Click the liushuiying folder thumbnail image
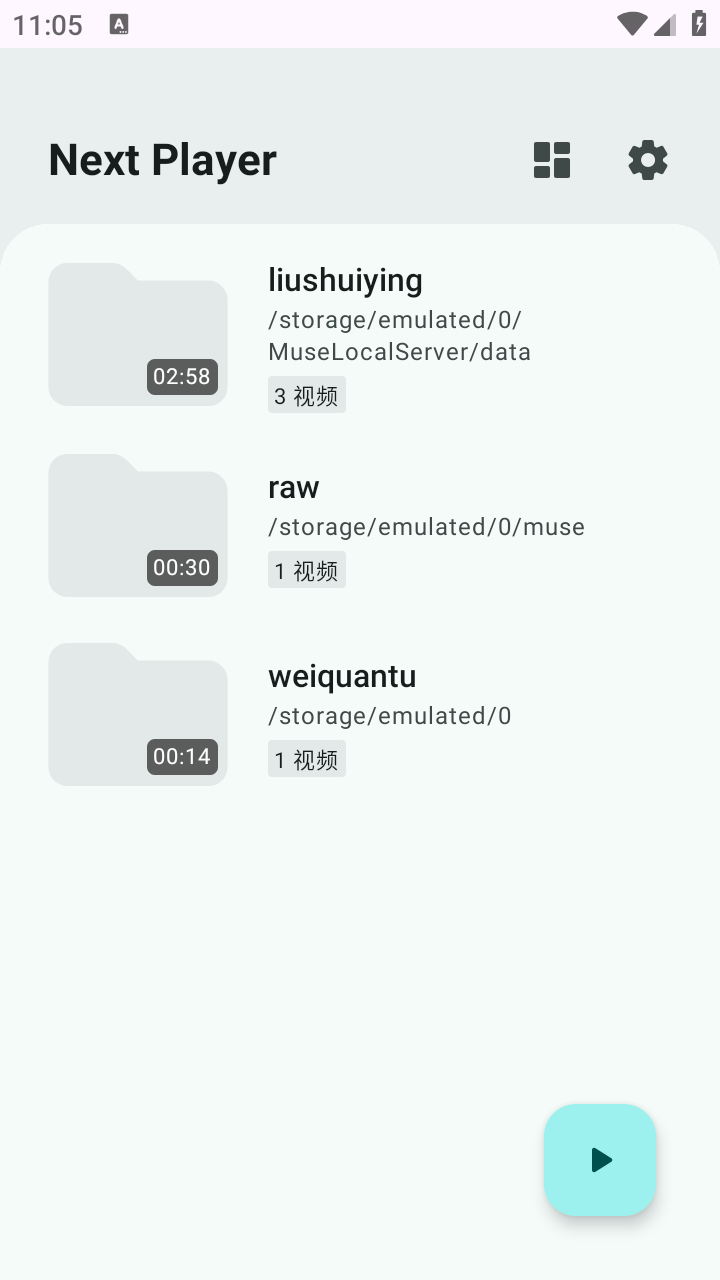 tap(137, 334)
